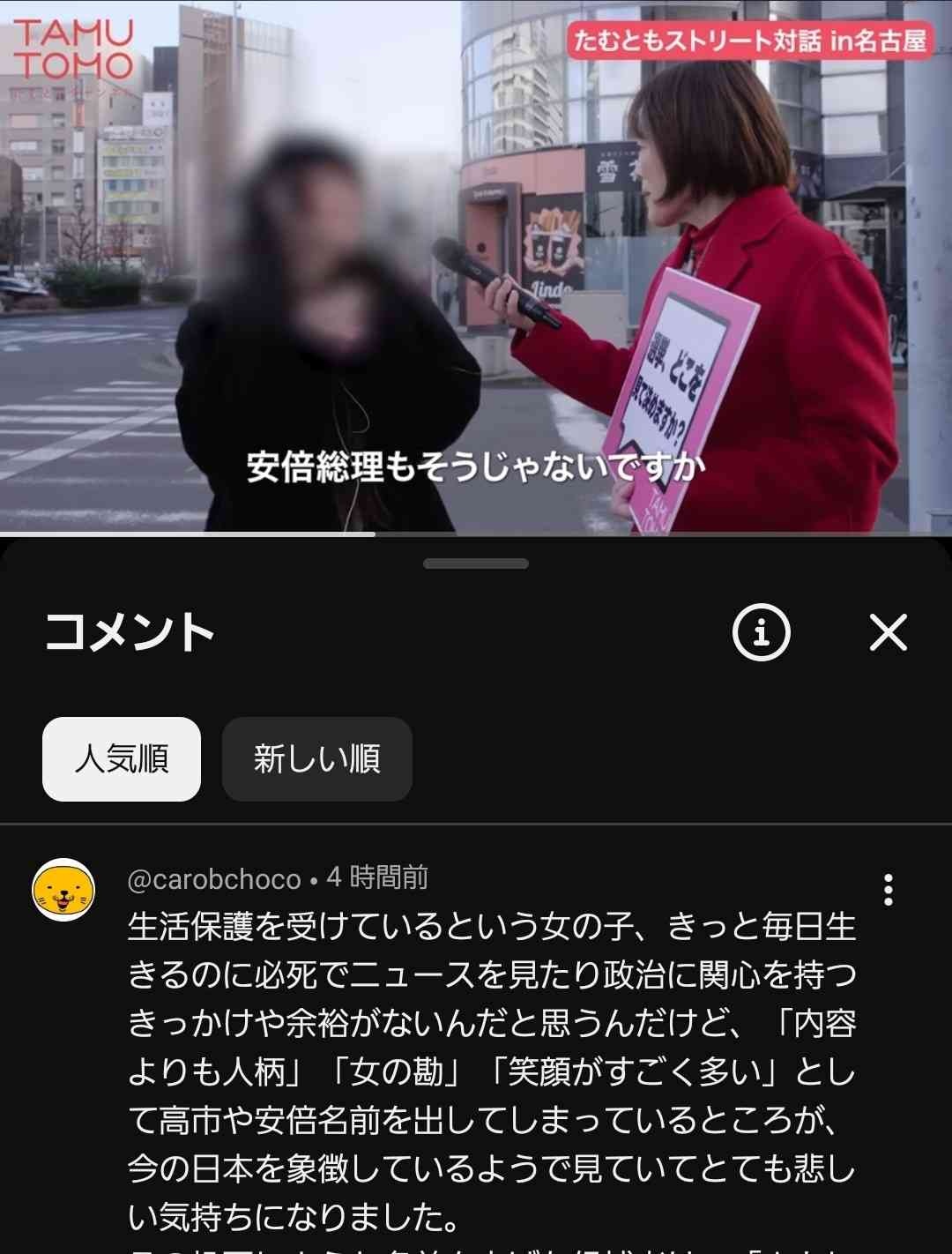The width and height of the screenshot is (952, 1254).
Task: Open the comments info icon
Action: point(762,632)
